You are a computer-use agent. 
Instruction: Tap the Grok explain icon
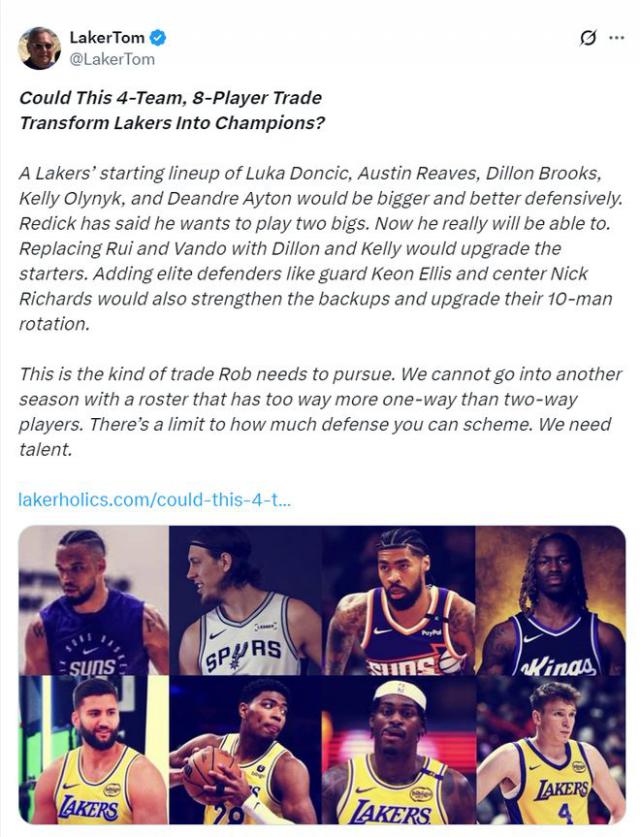pyautogui.click(x=588, y=38)
